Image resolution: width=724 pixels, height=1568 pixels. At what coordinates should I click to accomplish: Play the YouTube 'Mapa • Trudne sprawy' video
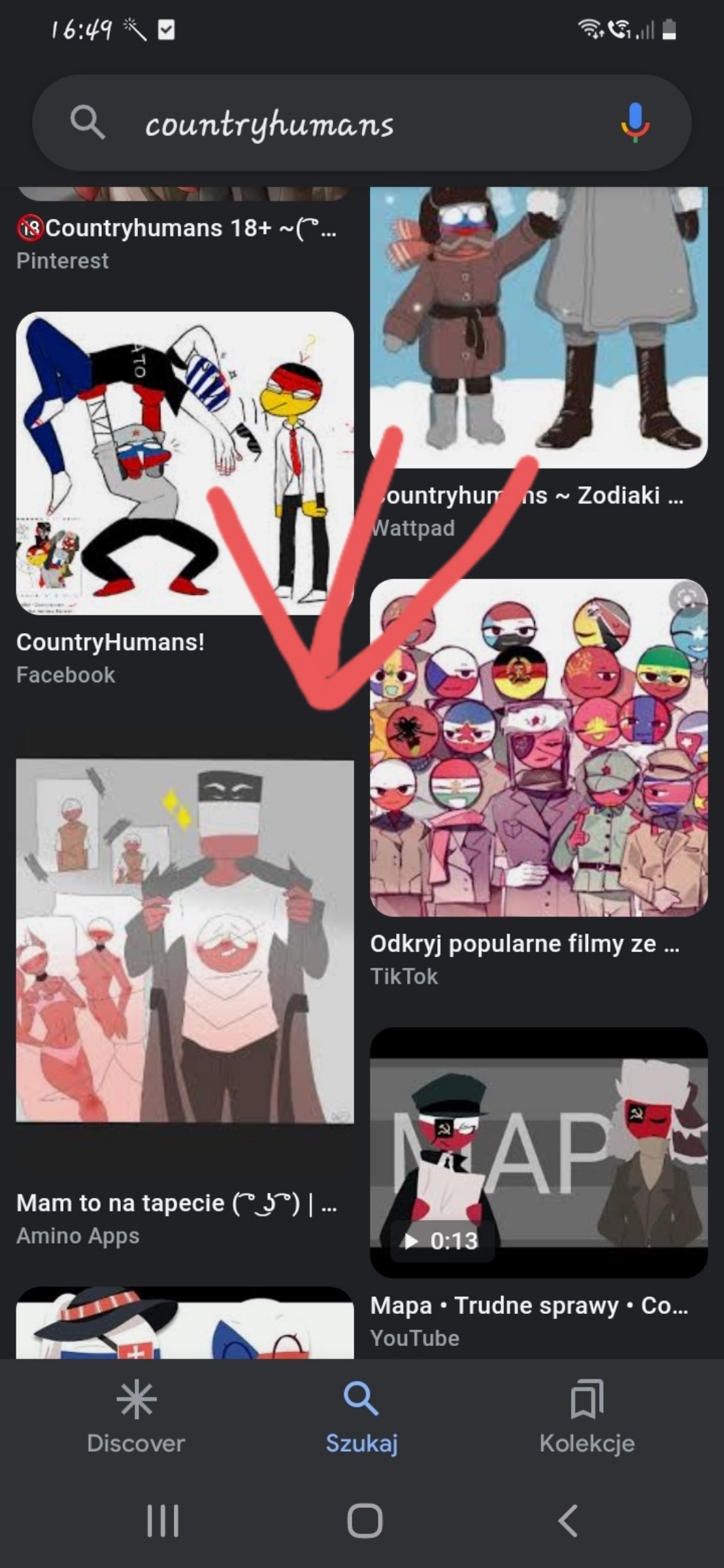pos(538,1153)
